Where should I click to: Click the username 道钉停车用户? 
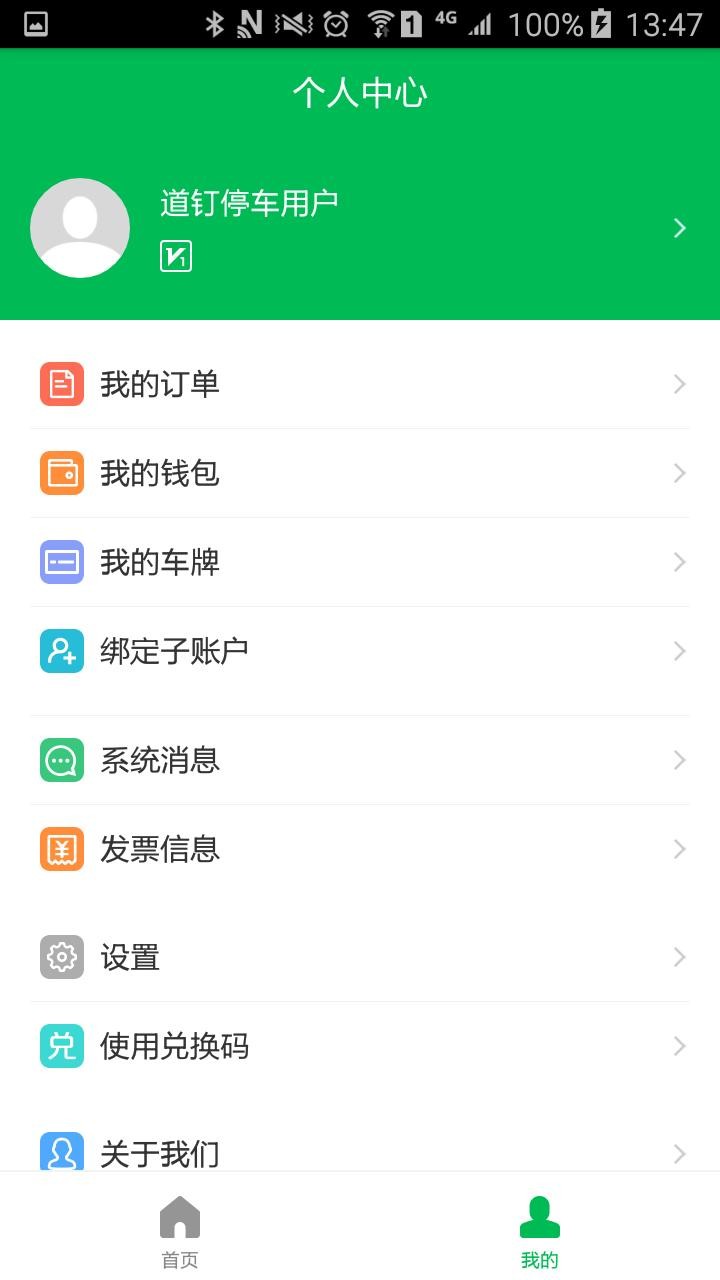coord(250,200)
